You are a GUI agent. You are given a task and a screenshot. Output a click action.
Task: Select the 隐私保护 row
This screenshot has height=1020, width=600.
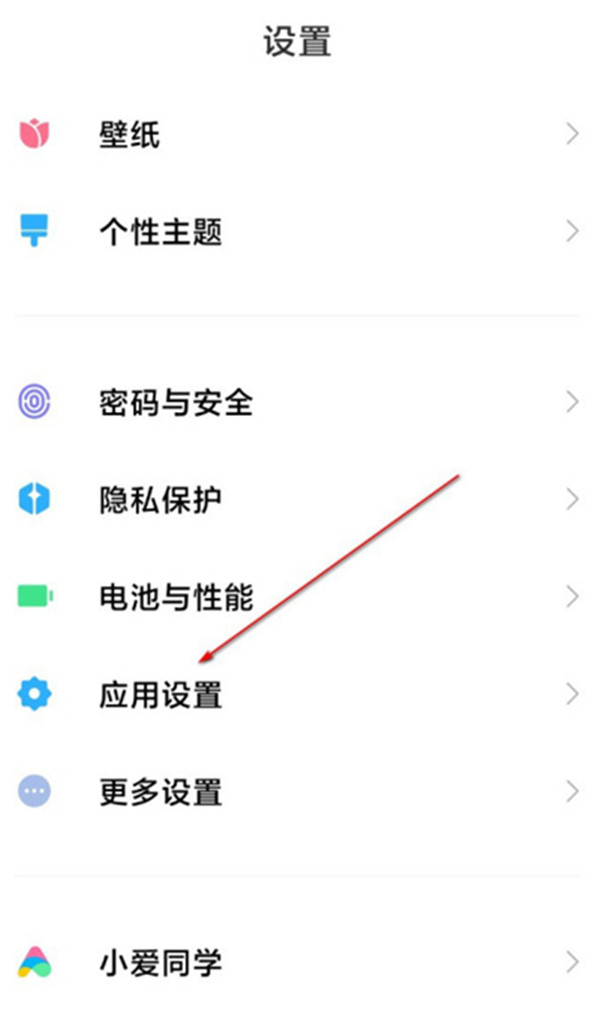160,499
